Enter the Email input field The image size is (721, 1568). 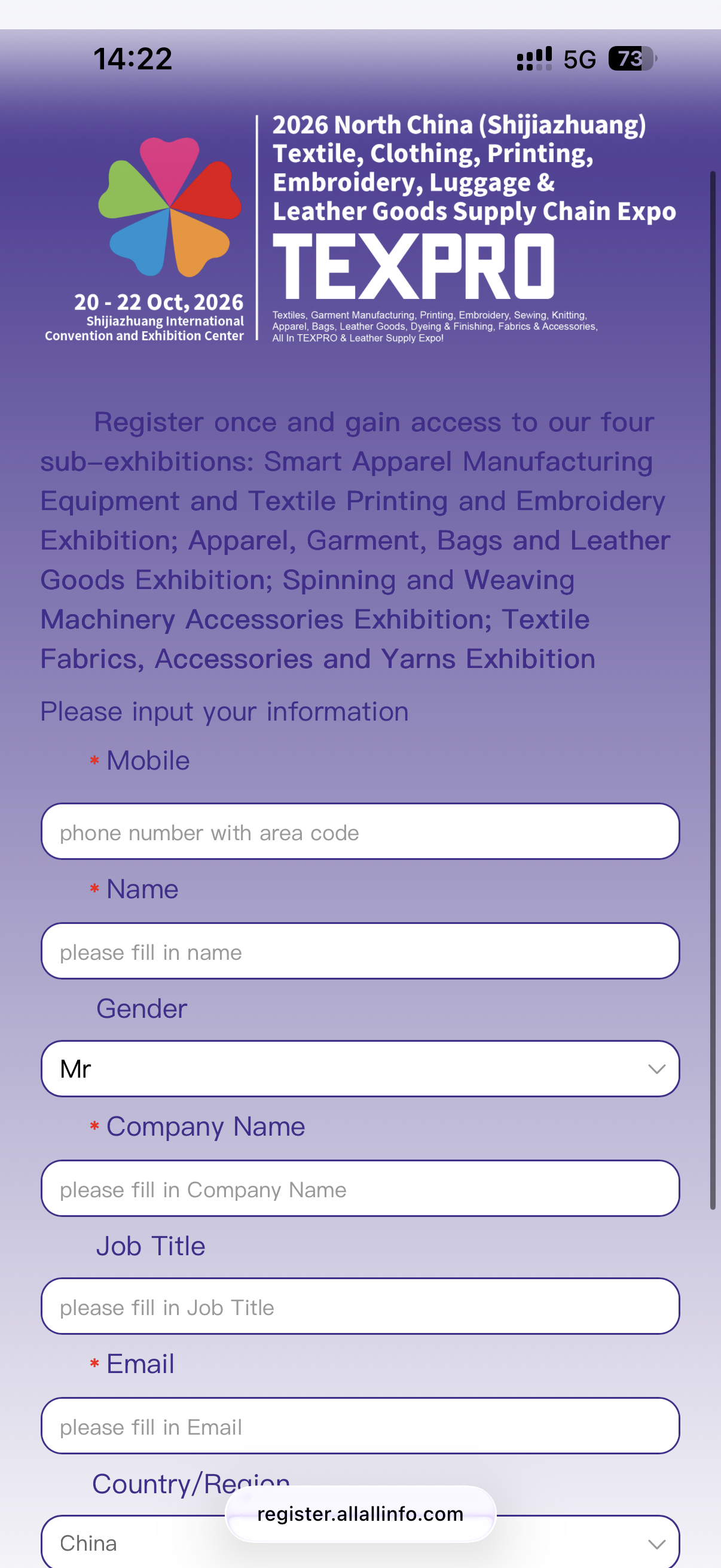click(x=360, y=1426)
